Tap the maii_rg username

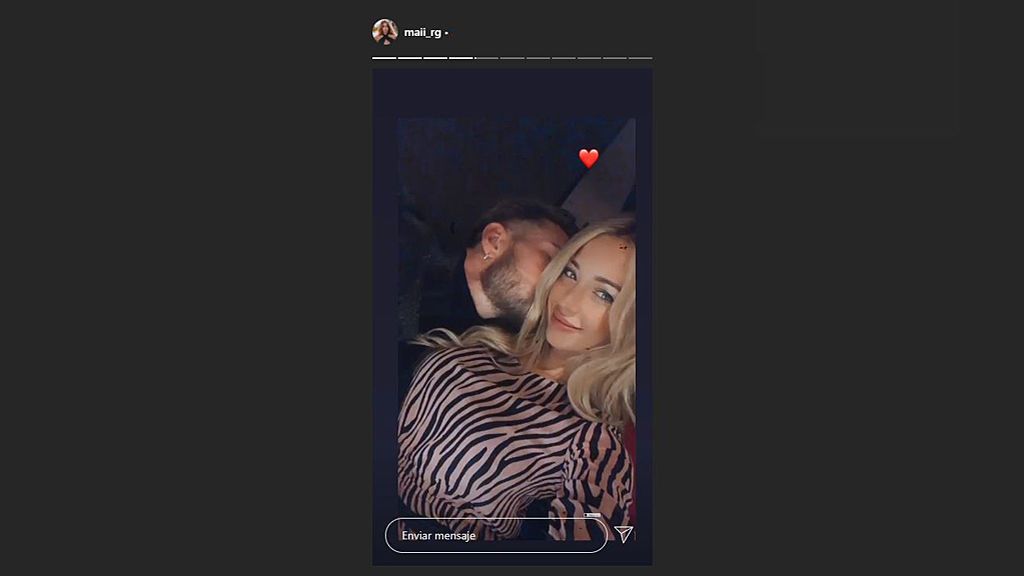pos(422,33)
